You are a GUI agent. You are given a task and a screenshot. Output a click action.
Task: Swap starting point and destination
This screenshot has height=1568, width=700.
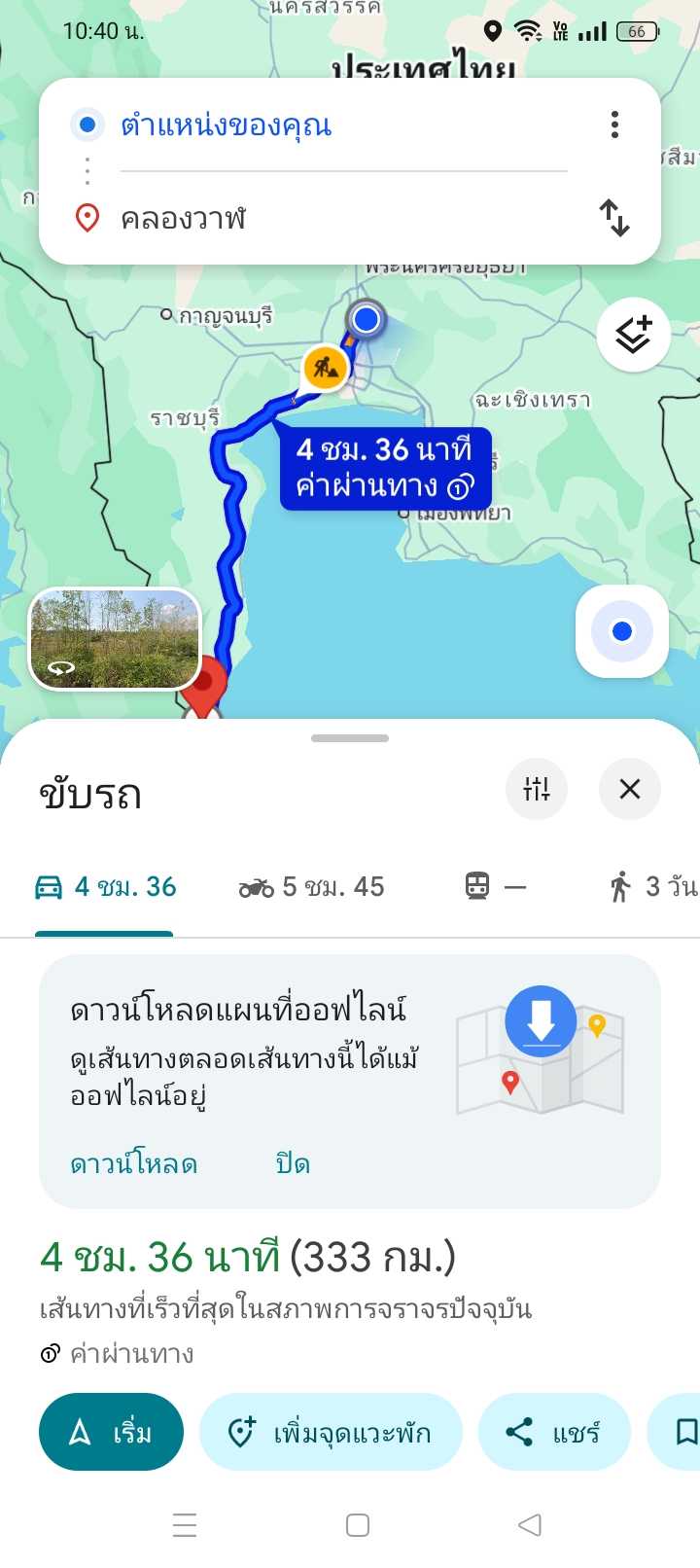coord(614,218)
